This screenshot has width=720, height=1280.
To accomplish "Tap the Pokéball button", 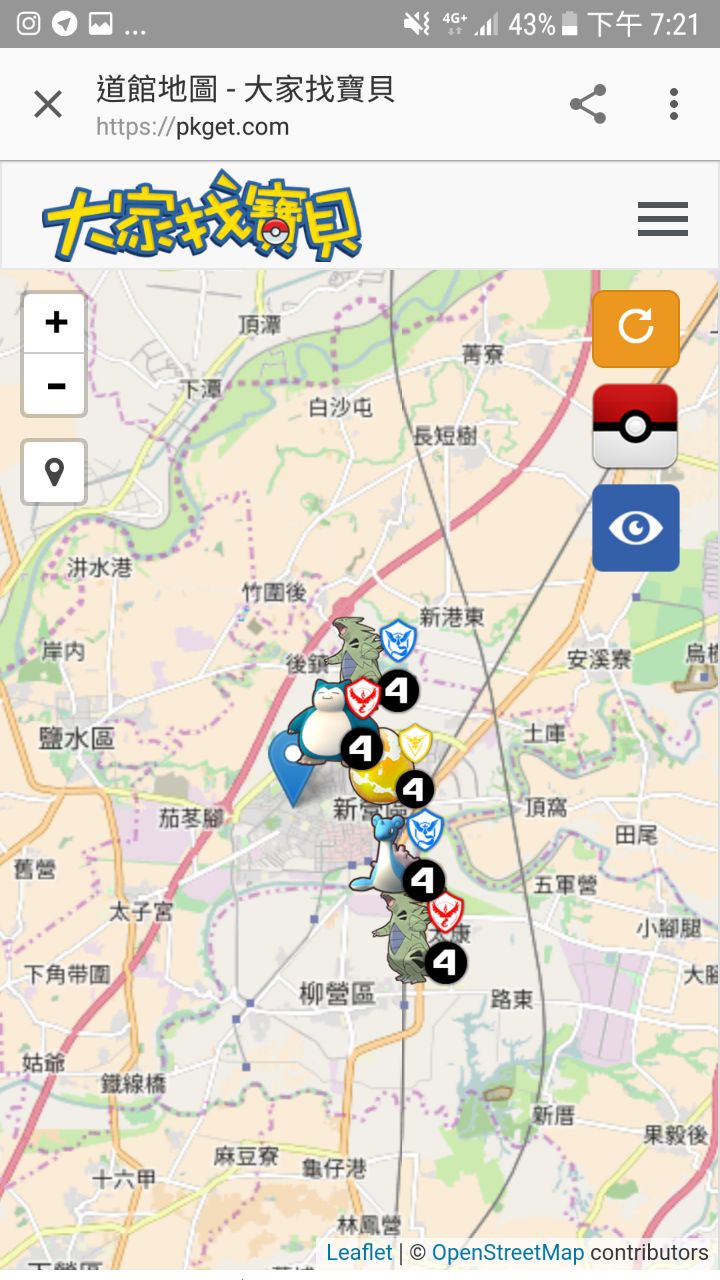I will [635, 426].
